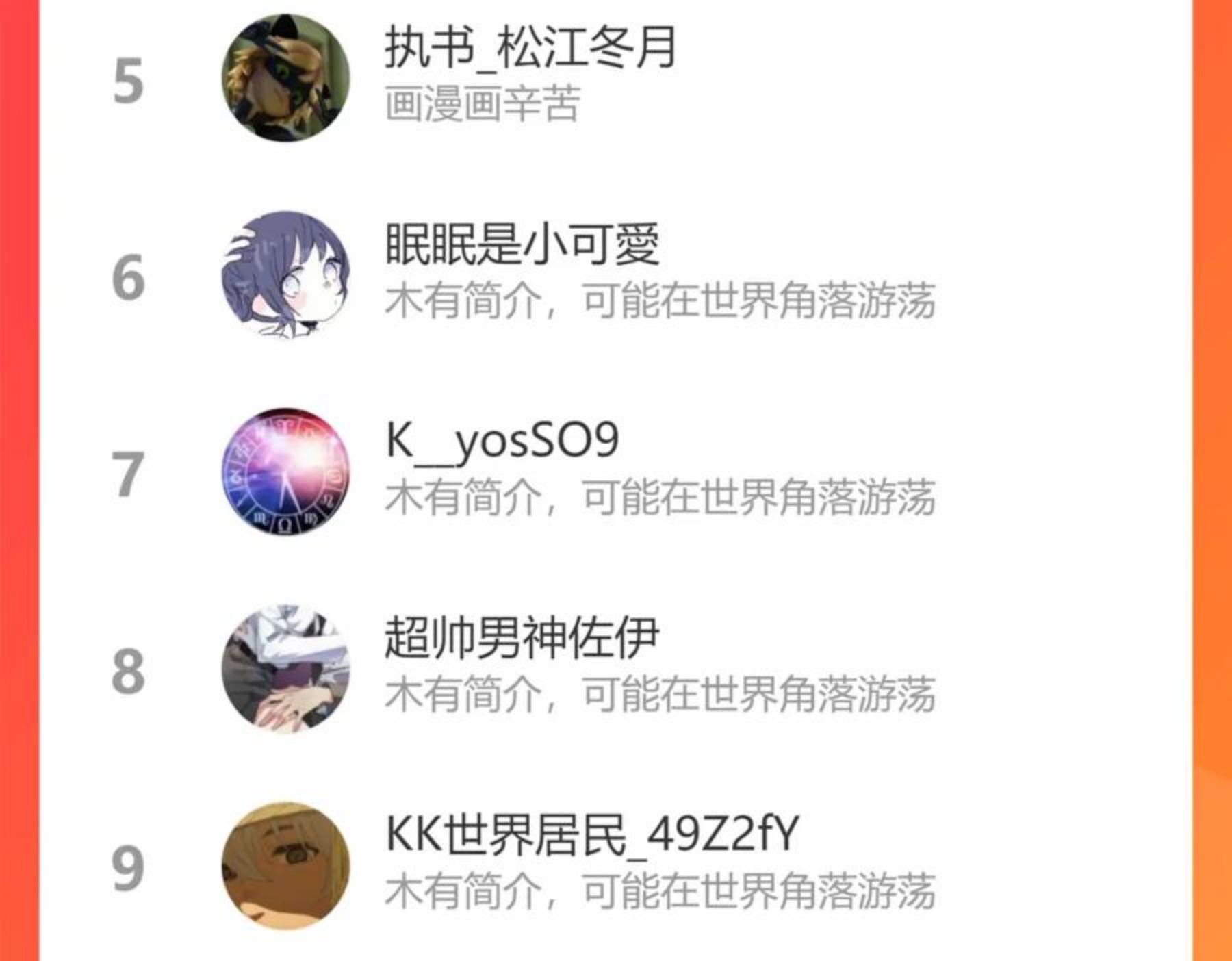Open the 眠眠是小可爱 user row

click(x=616, y=275)
